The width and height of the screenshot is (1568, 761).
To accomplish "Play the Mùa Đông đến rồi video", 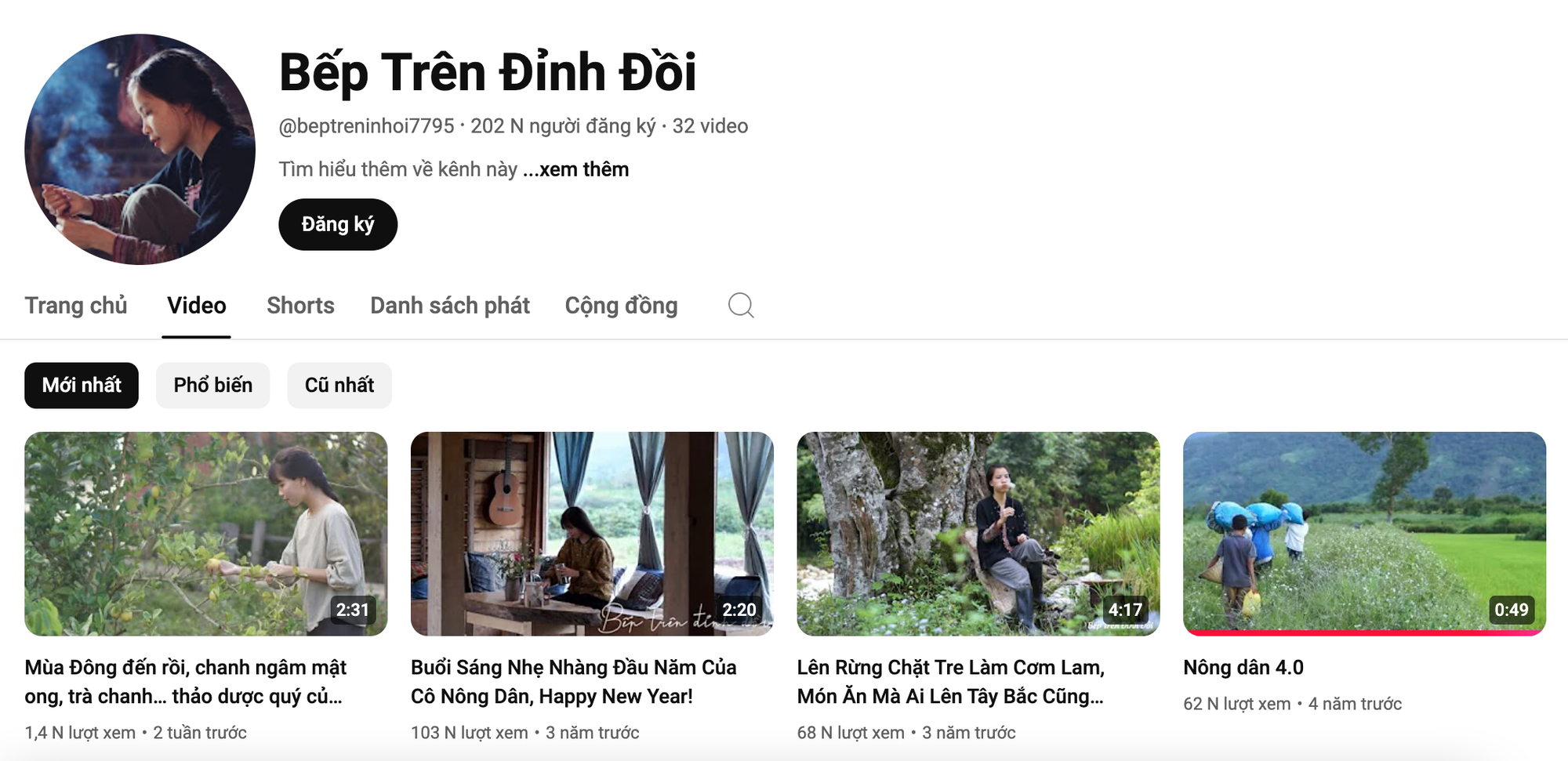I will coord(205,533).
